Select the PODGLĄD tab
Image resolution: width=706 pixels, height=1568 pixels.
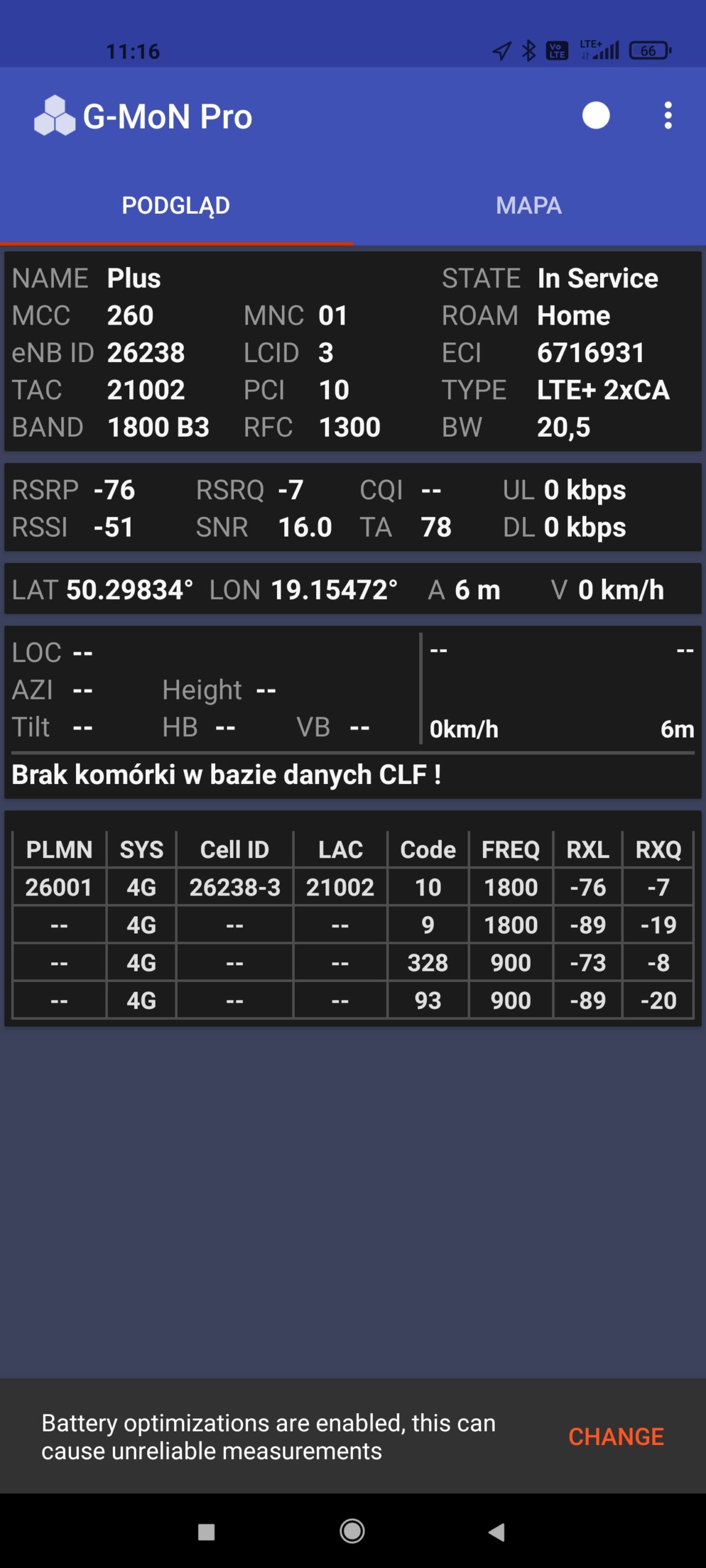[x=176, y=205]
